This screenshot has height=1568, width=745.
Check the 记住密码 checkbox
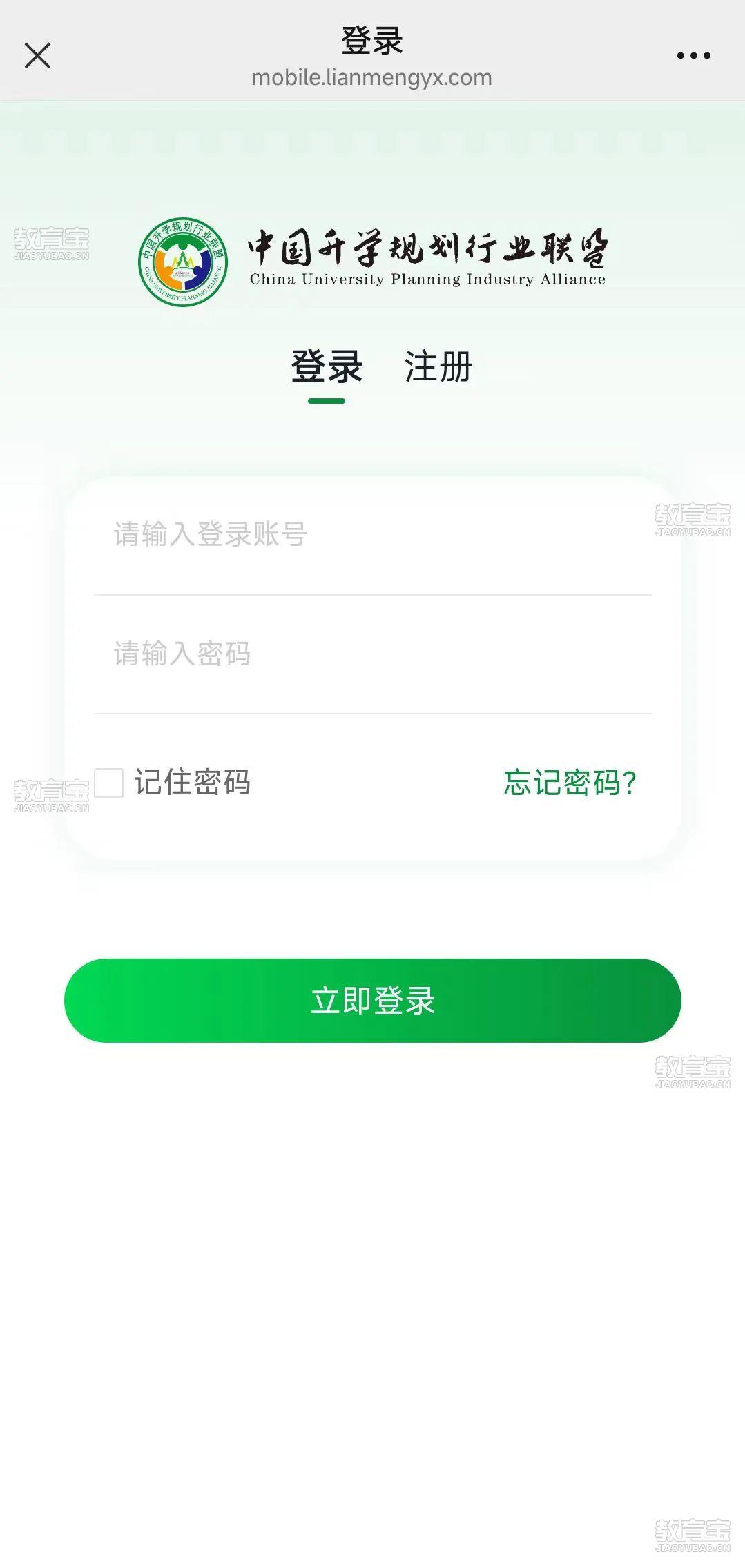(x=109, y=783)
